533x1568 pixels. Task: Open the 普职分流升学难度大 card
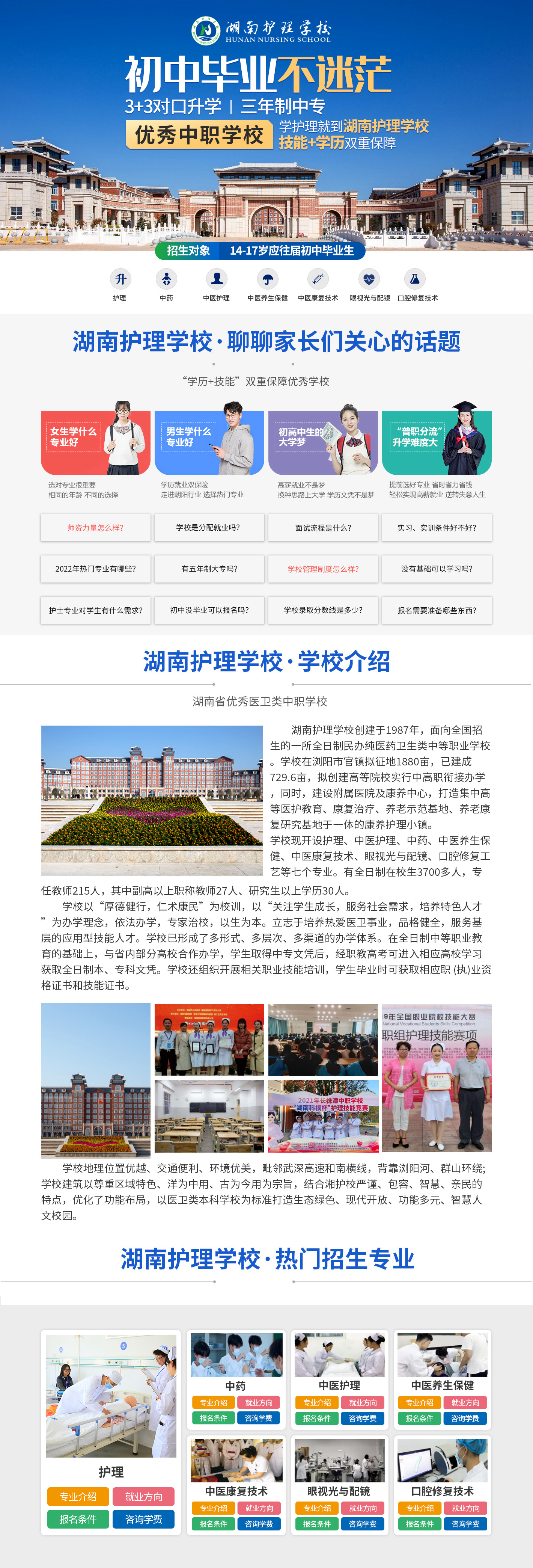click(436, 442)
